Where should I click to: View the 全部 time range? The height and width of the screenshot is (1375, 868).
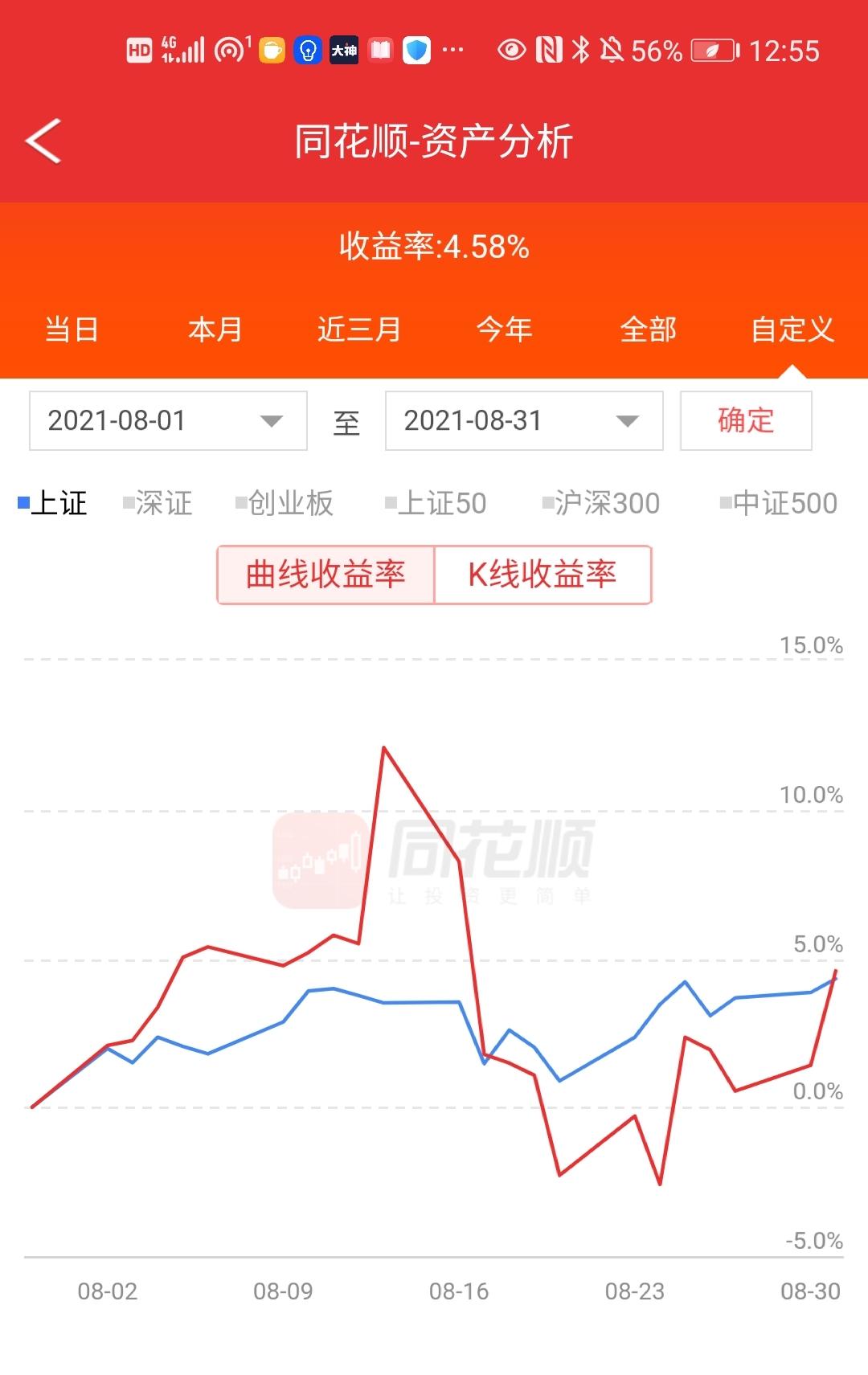point(649,329)
